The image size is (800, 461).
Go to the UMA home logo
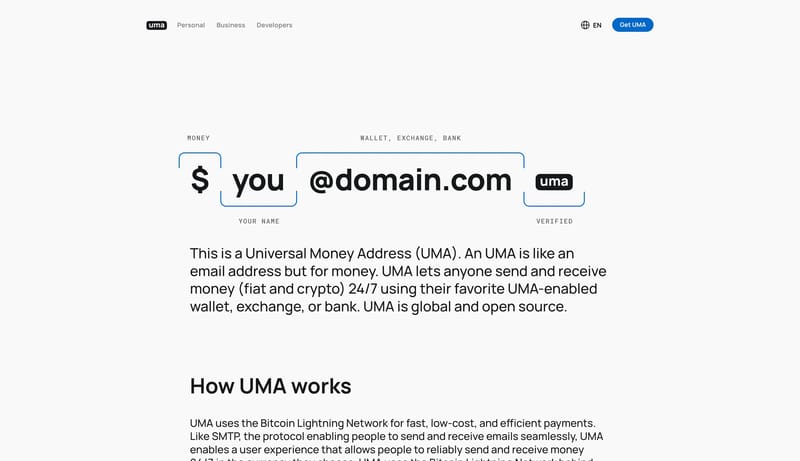point(157,25)
